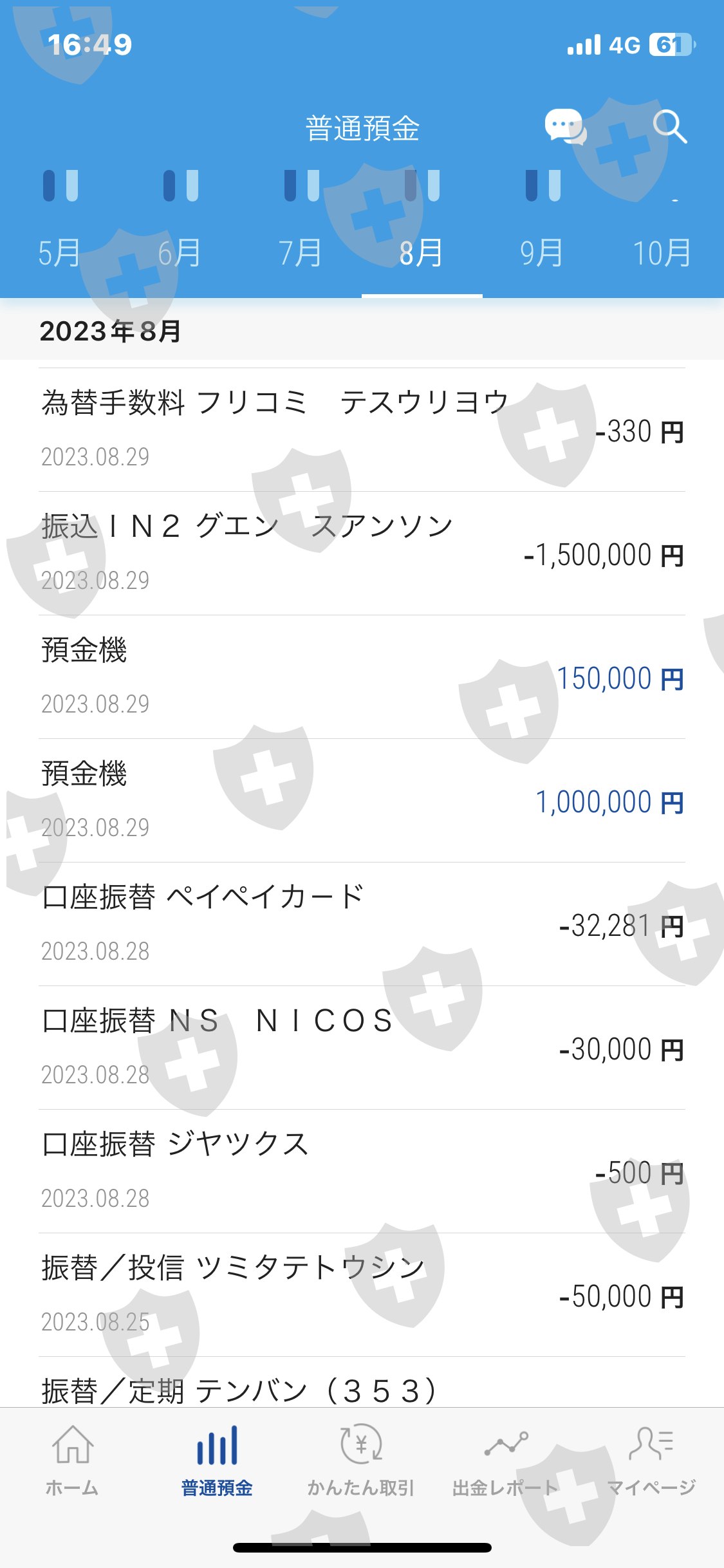View the 預金機 1,000,000円 deposit
This screenshot has height=1568, width=724.
pos(362,801)
